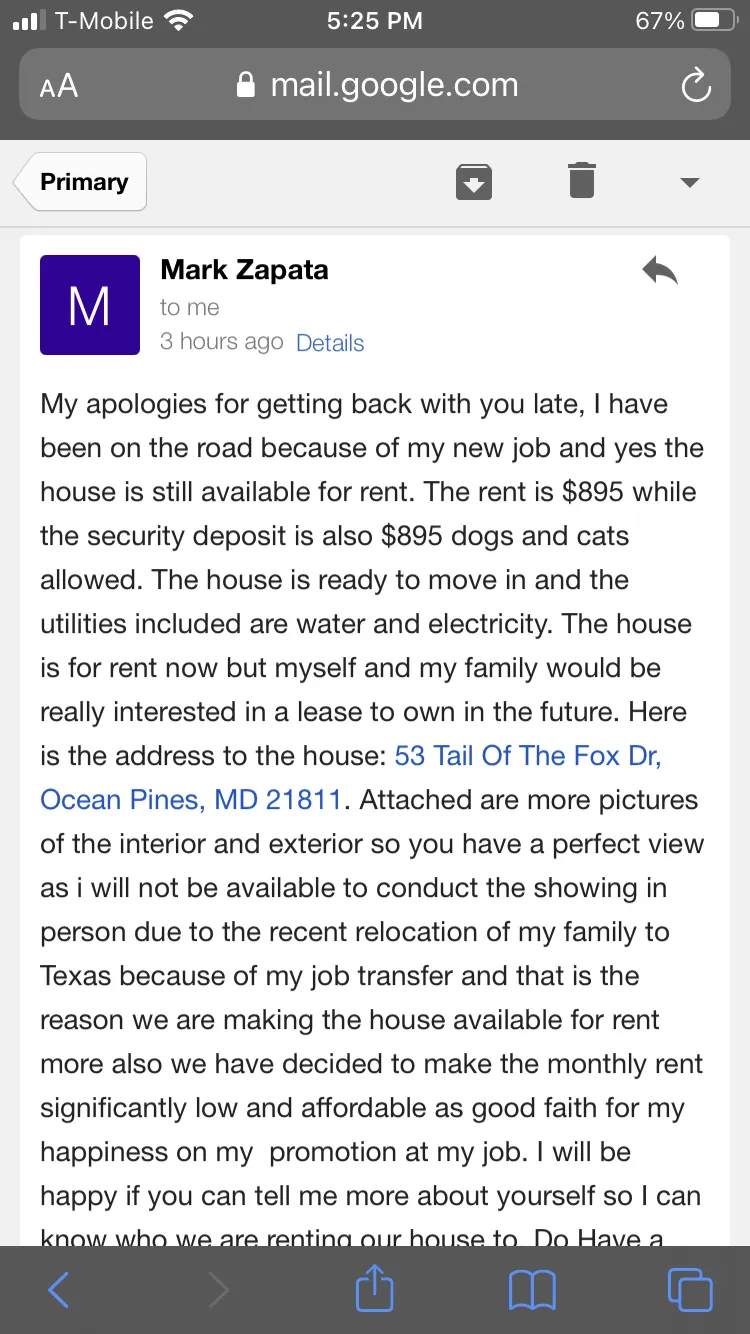Open the more actions dropdown arrow
750x1334 pixels.
click(689, 182)
